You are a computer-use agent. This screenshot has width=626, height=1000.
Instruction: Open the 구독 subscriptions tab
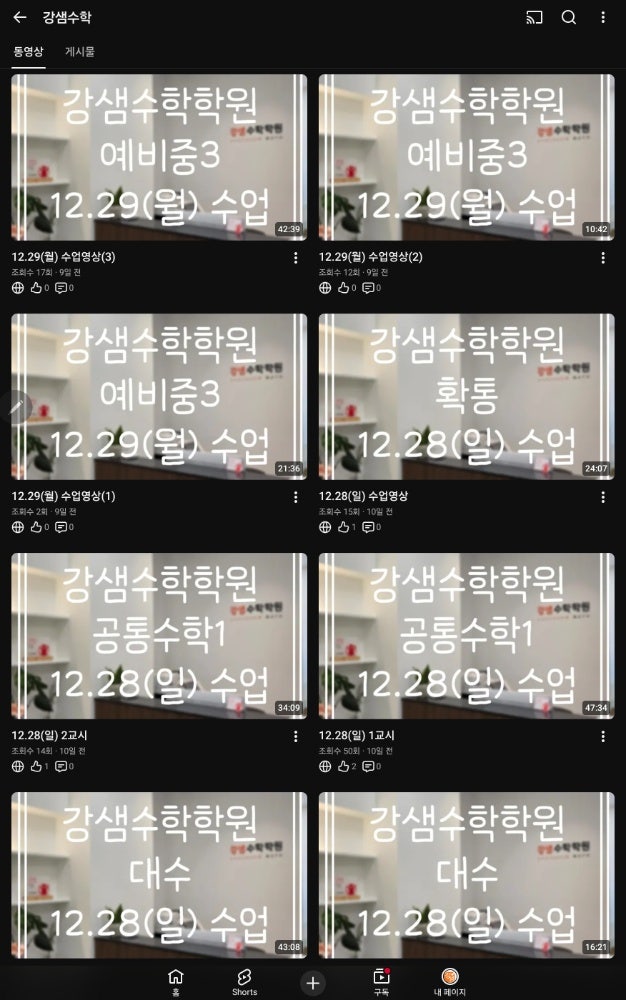click(x=381, y=981)
